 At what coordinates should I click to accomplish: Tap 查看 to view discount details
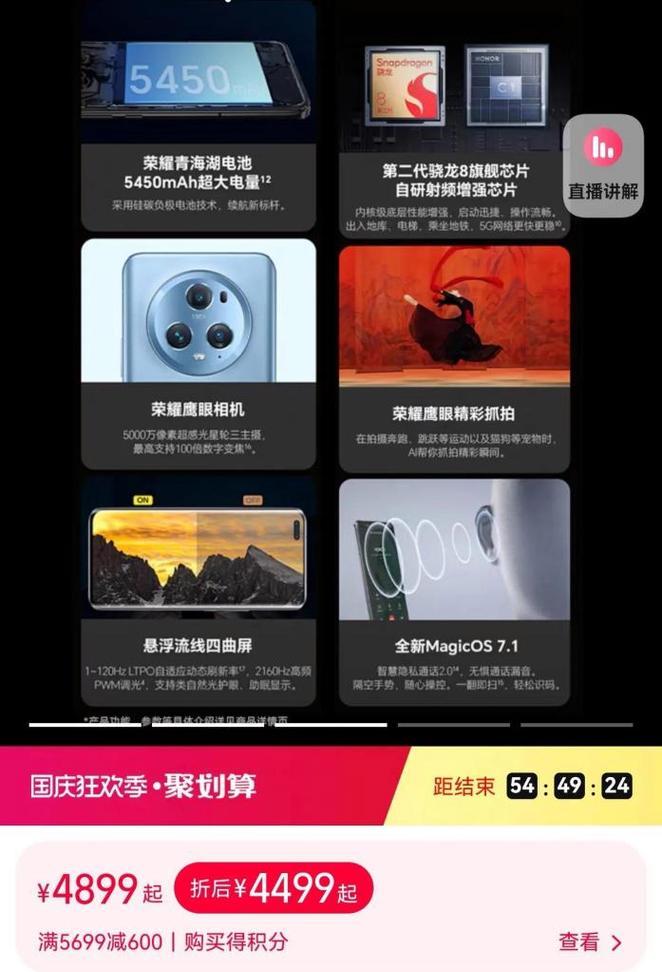click(590, 942)
